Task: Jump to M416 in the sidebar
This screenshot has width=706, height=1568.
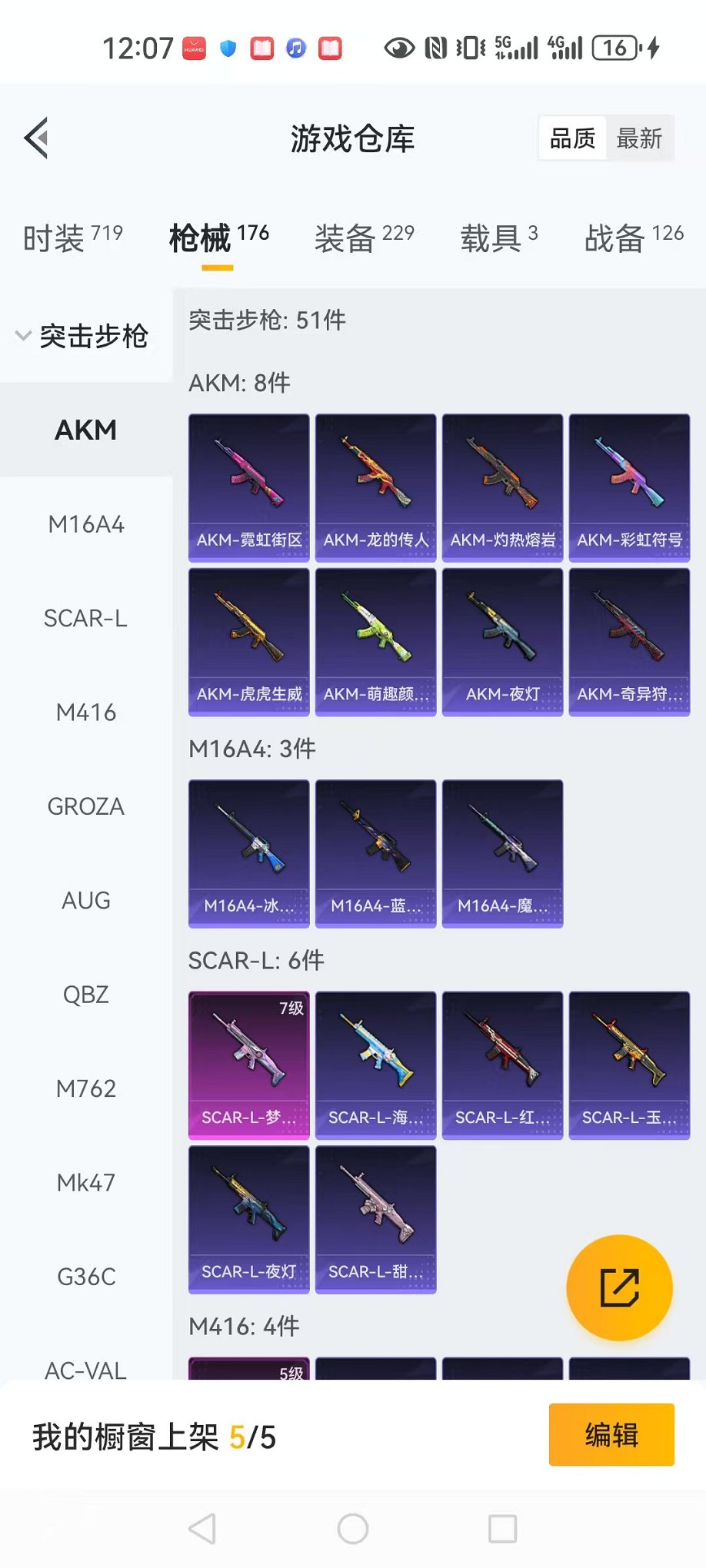Action: pos(86,713)
